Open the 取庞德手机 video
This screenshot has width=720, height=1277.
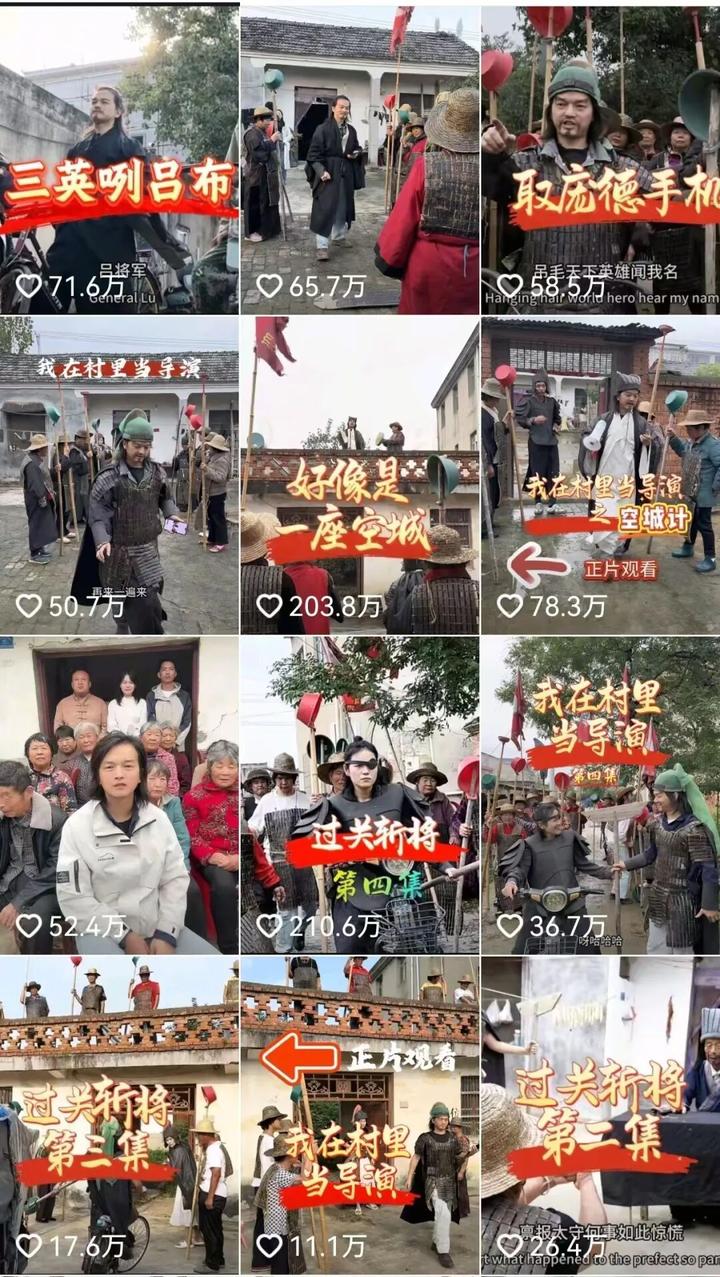tap(600, 160)
